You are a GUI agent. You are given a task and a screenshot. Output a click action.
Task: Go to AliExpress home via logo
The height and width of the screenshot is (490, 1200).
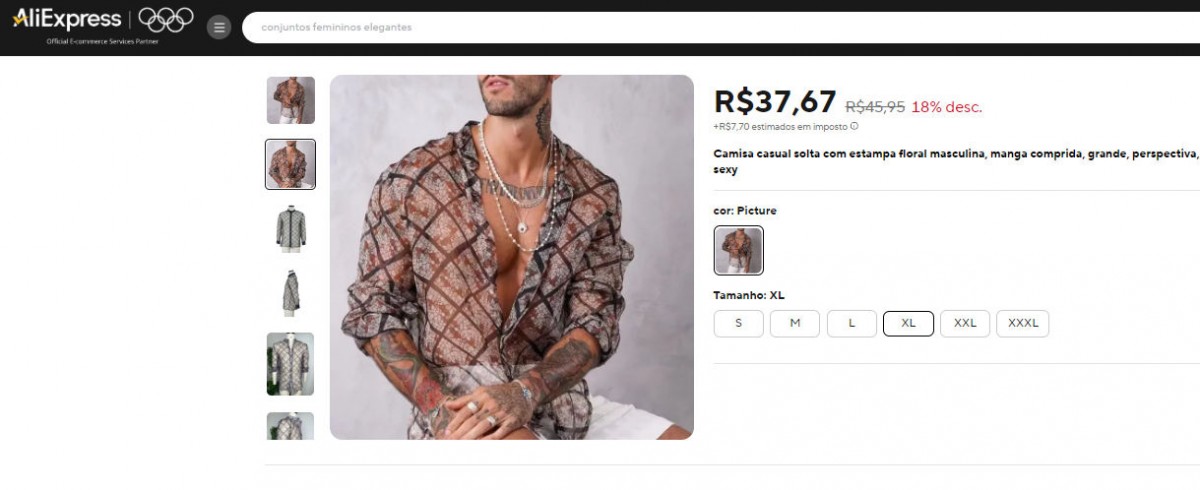67,19
